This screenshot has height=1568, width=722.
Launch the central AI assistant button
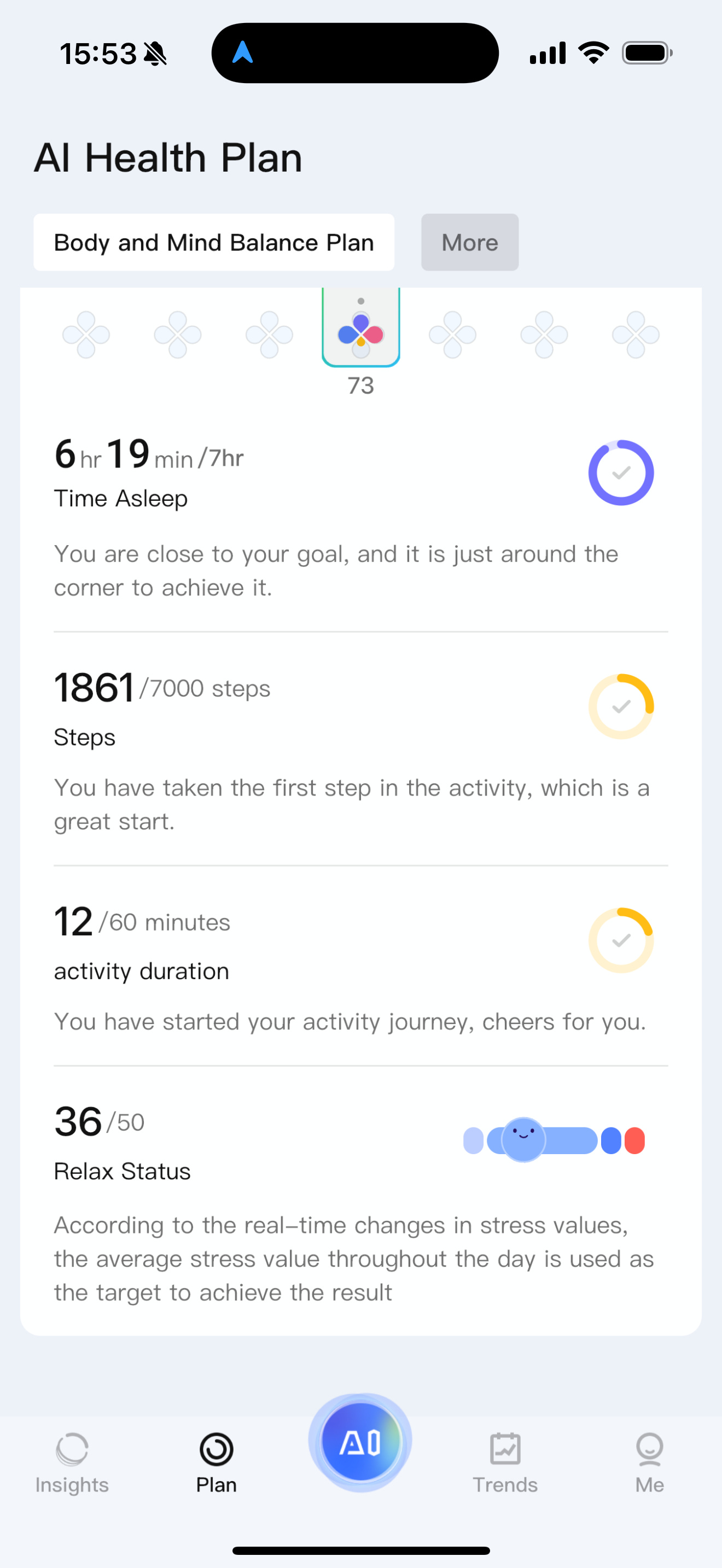[360, 1442]
